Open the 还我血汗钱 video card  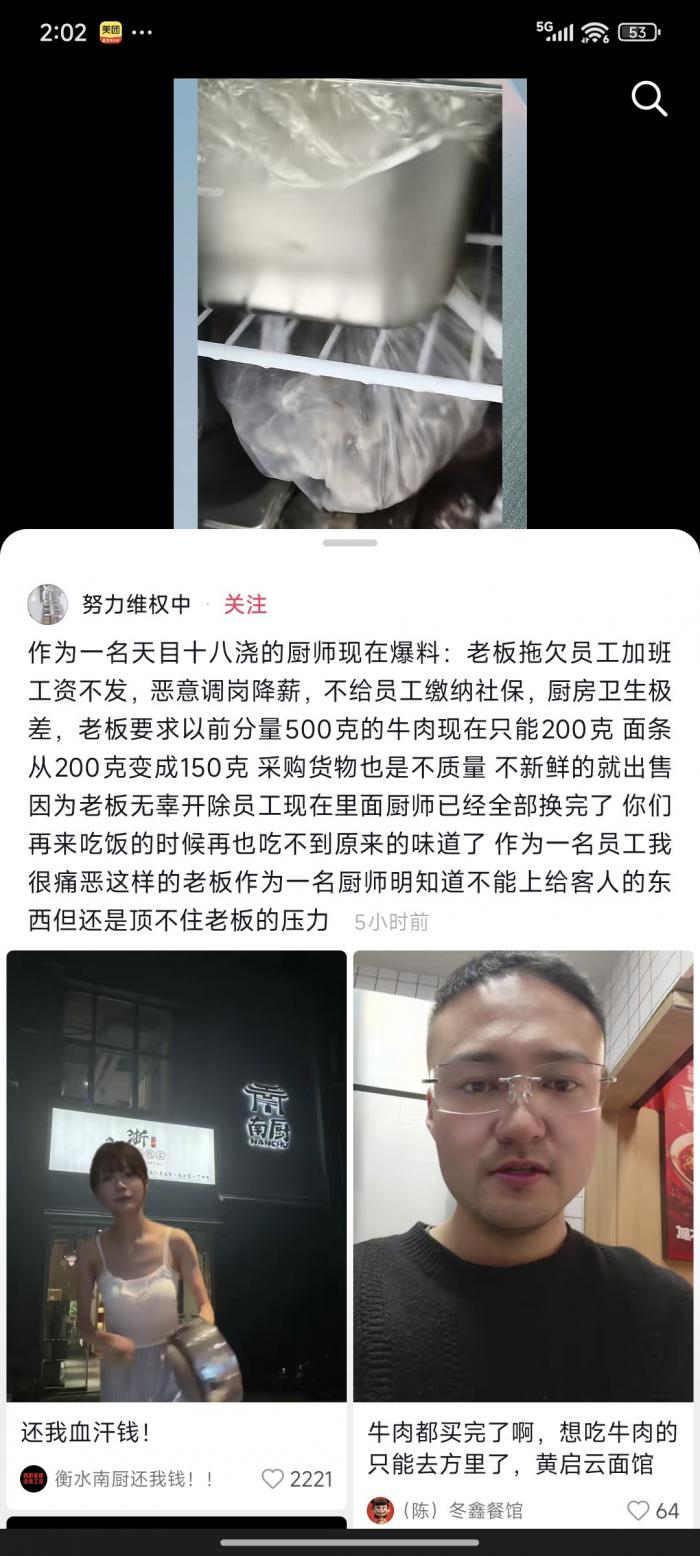177,1175
